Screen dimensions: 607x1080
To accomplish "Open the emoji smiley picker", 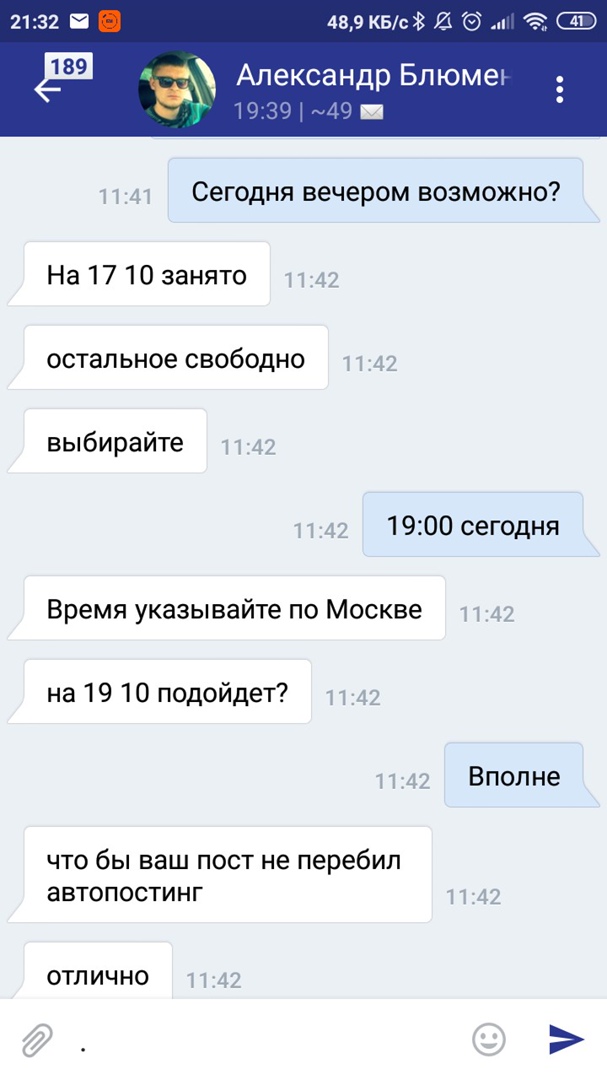I will pyautogui.click(x=488, y=1040).
